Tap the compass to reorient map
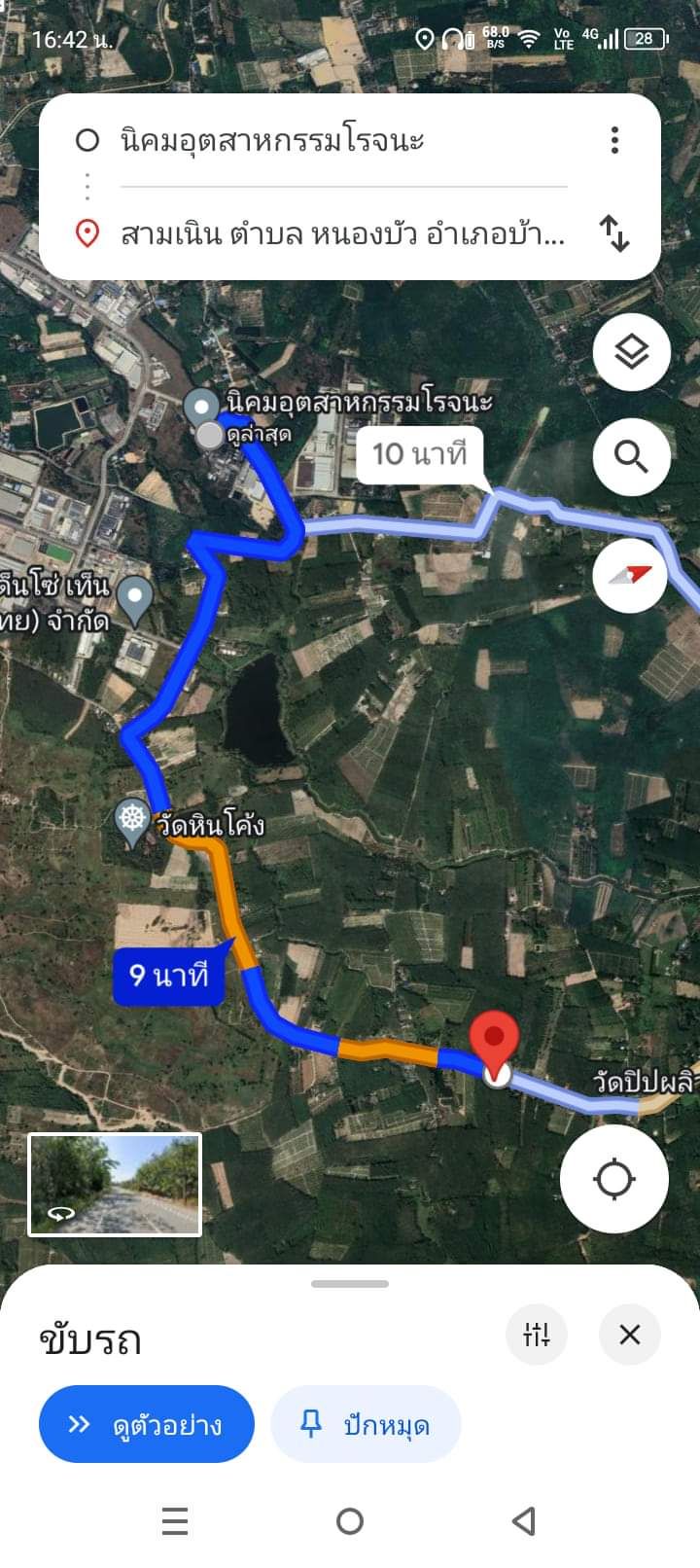700x1568 pixels. point(630,574)
